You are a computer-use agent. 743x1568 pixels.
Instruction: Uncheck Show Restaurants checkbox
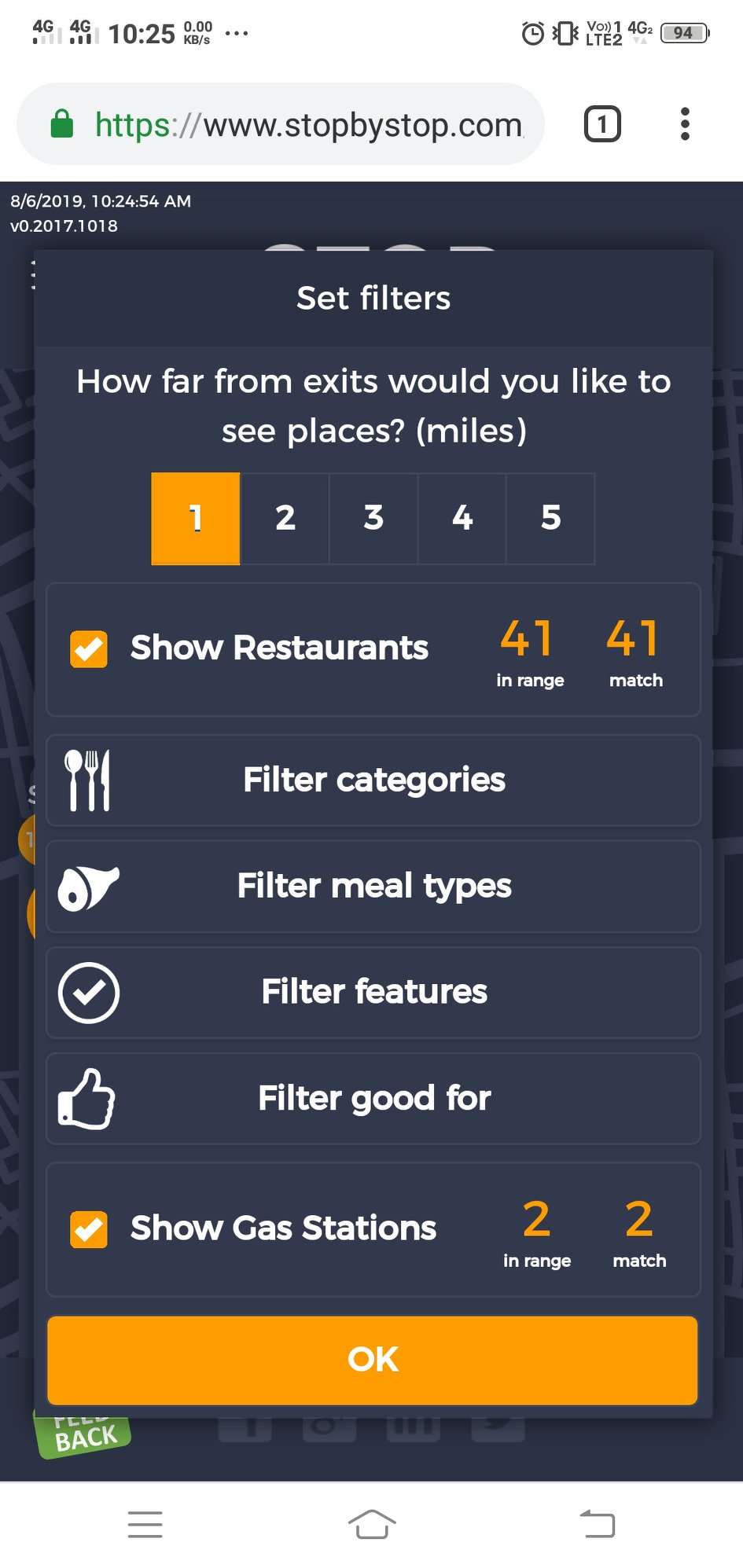89,649
